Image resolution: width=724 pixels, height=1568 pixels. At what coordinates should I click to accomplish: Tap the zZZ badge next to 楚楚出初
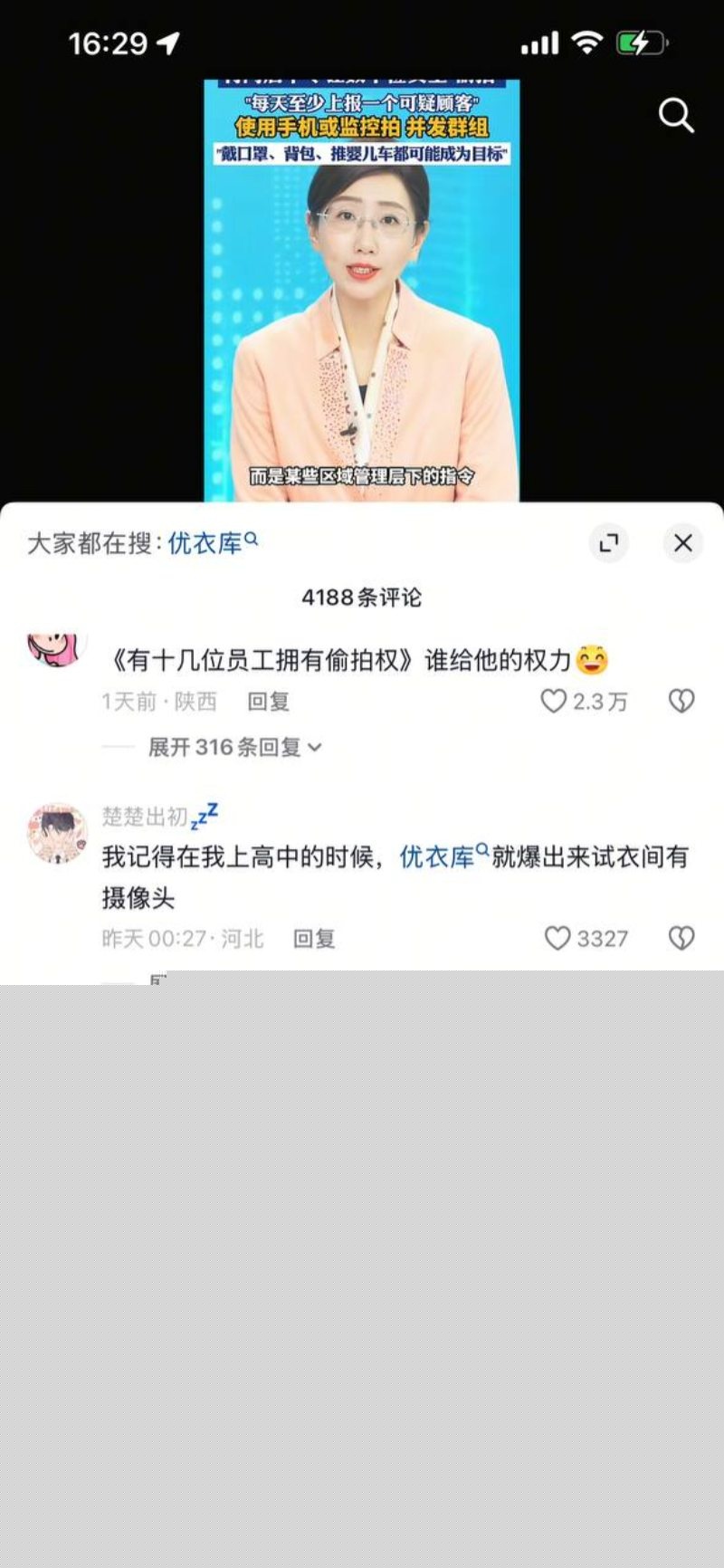[205, 815]
